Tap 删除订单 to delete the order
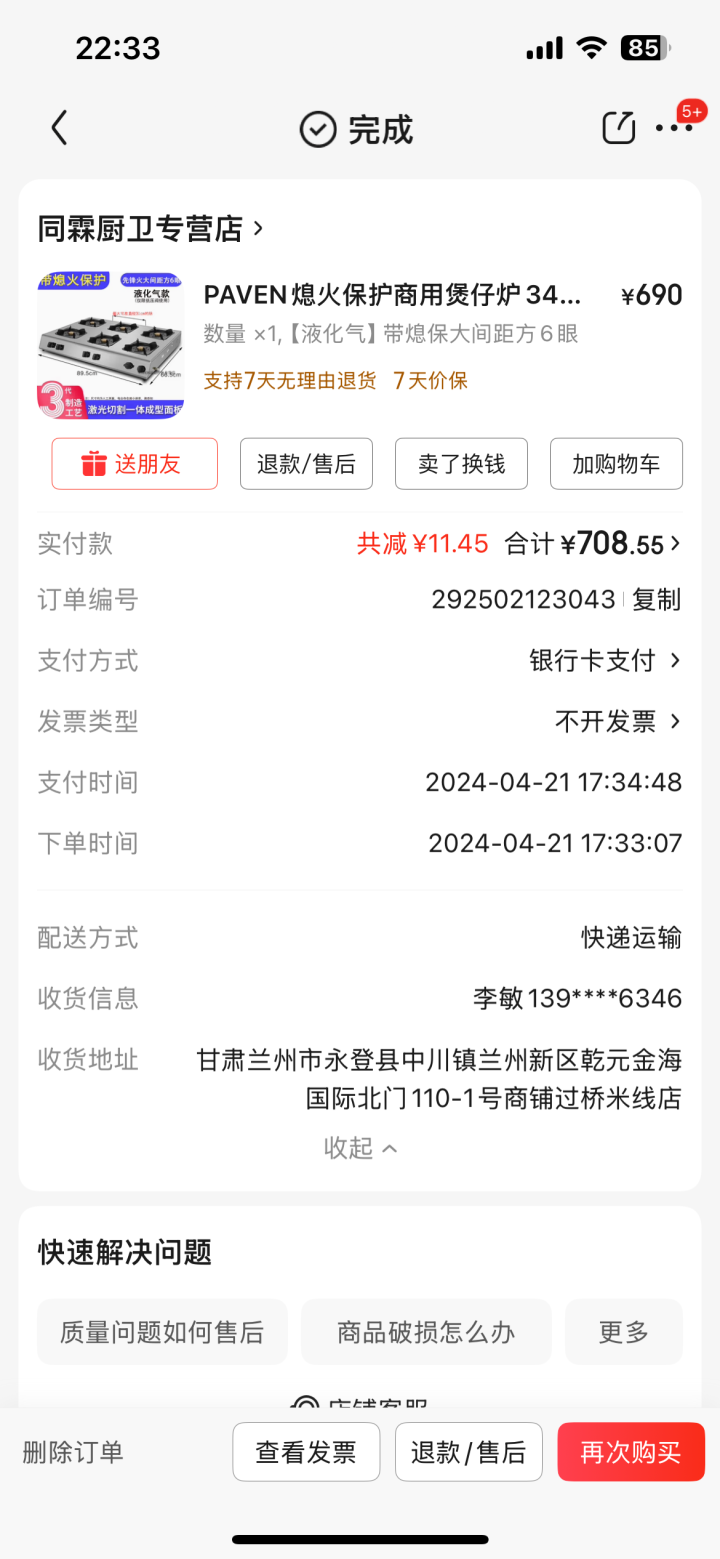This screenshot has width=720, height=1559. 73,1452
